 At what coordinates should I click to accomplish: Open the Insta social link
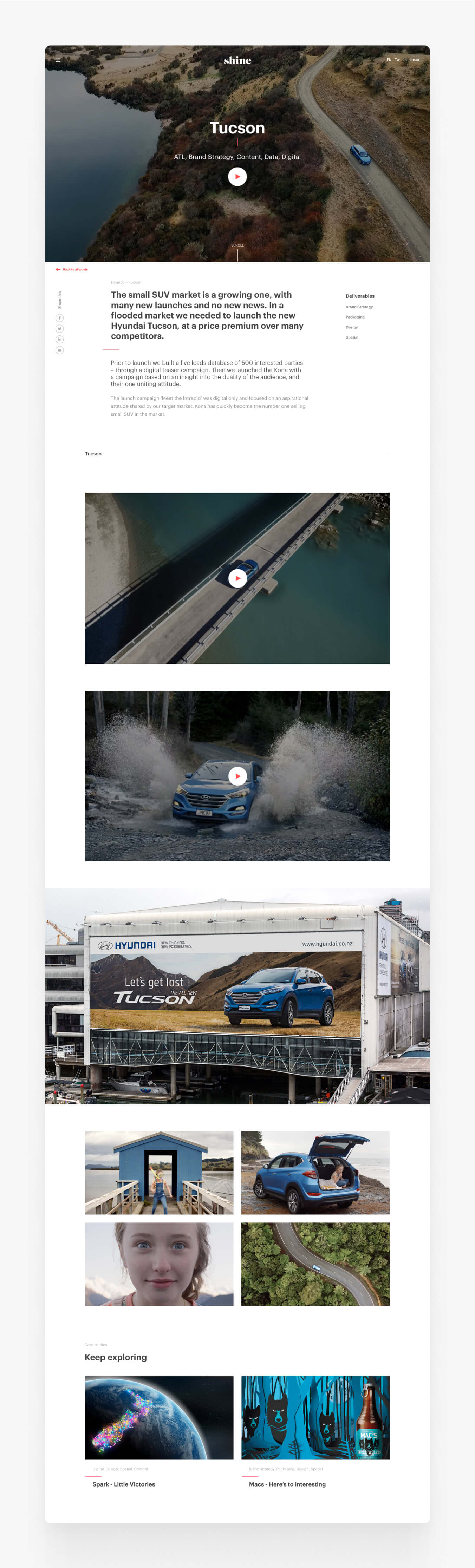pos(414,60)
